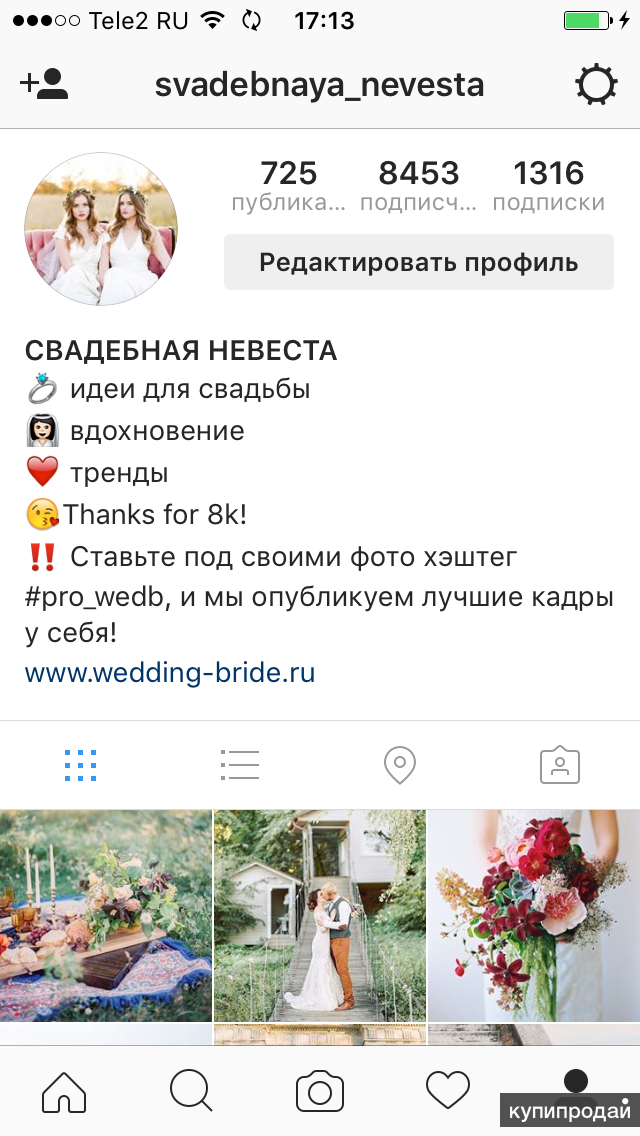Open the photo map tab
This screenshot has width=640, height=1136.
[x=400, y=766]
